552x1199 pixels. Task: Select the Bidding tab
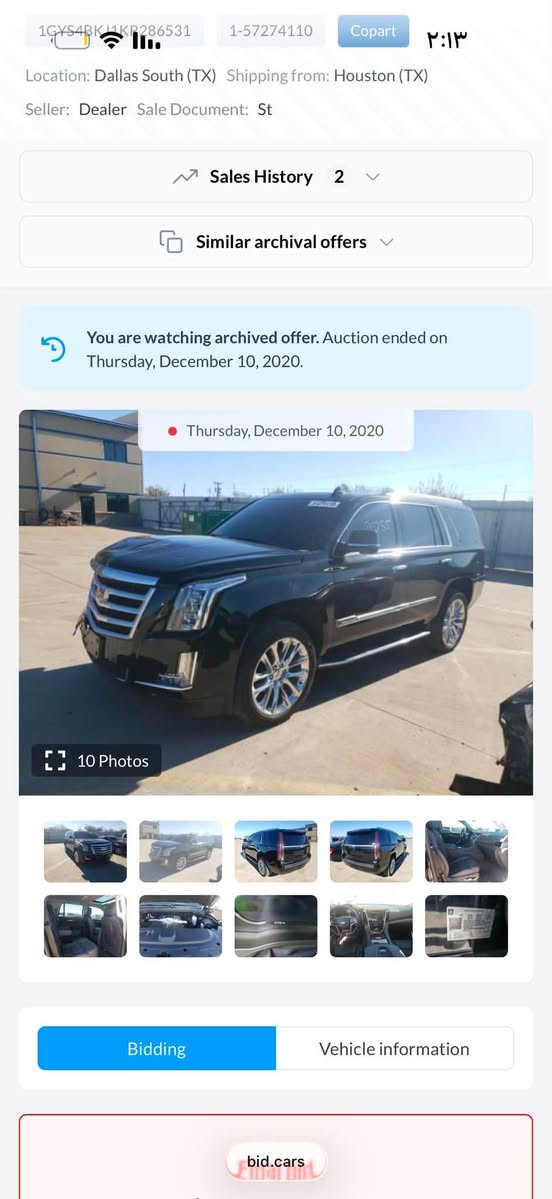(157, 1048)
